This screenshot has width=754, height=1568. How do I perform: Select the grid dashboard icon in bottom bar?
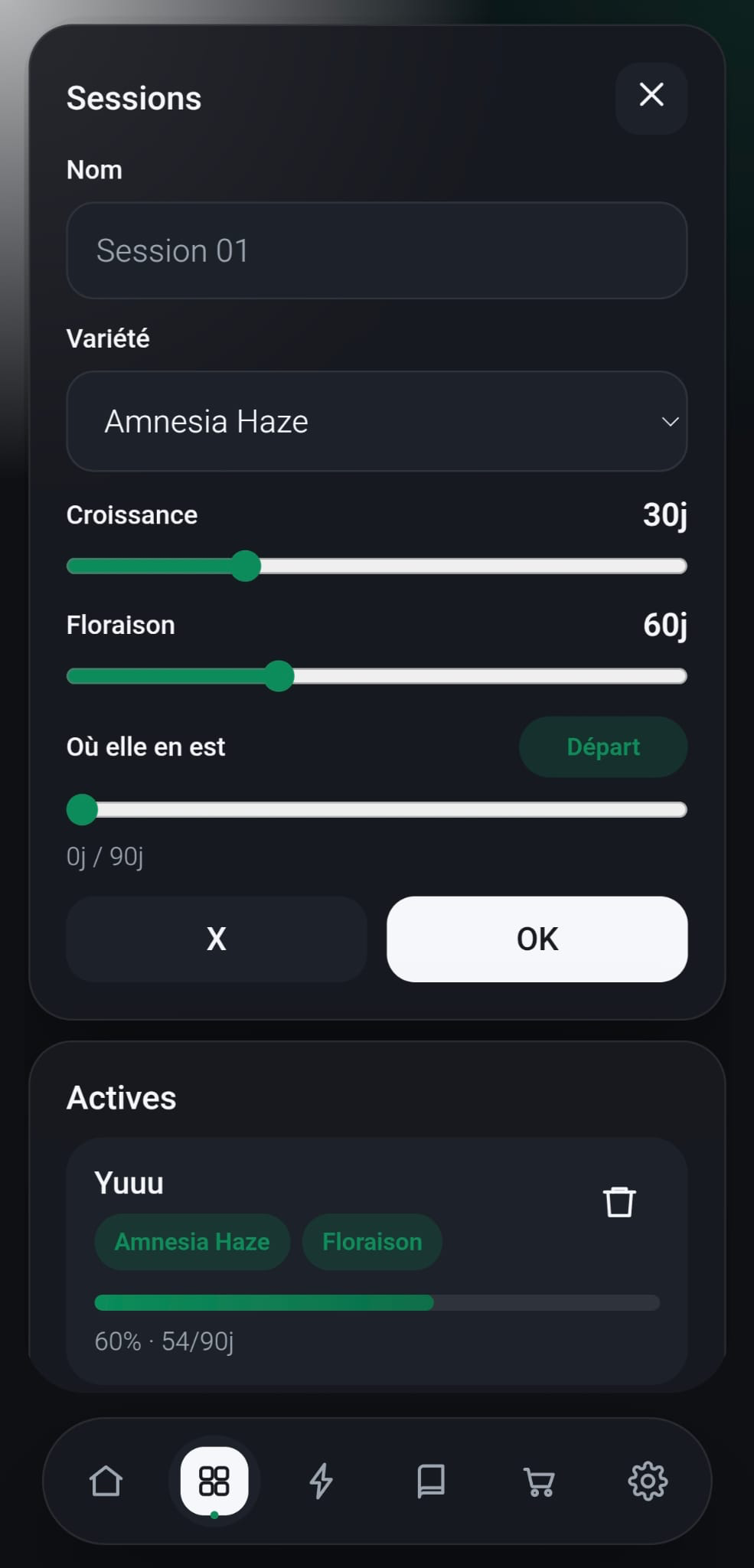click(x=214, y=1480)
